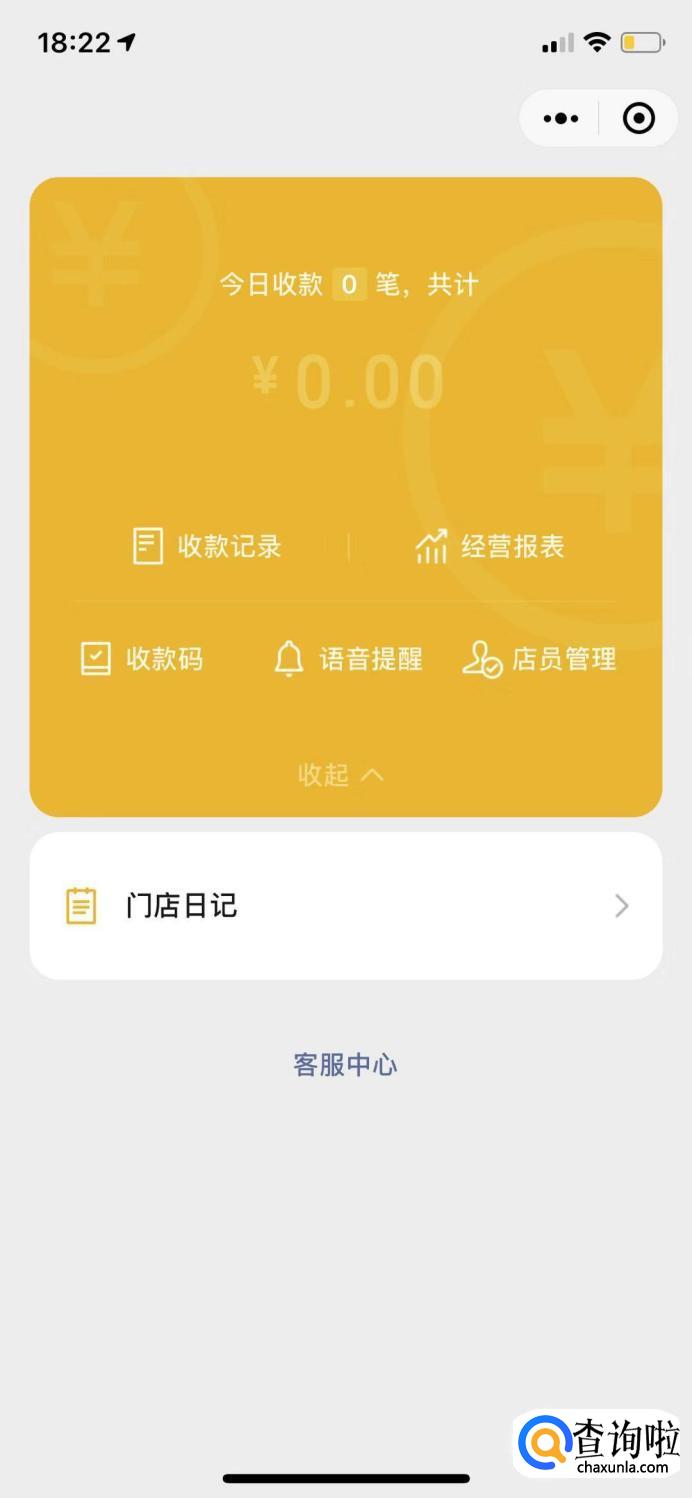Open the mini program more options menu
Screen dimensions: 692x1498
[561, 119]
